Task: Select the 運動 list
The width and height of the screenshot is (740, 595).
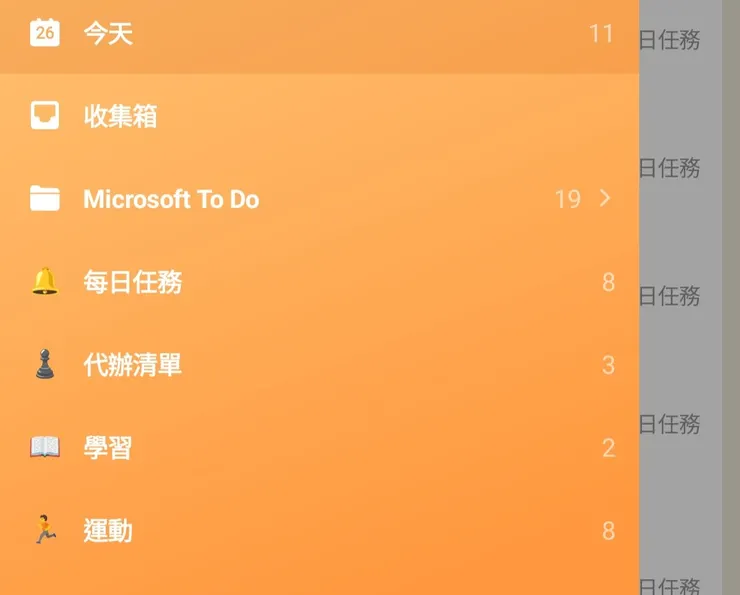Action: pos(108,530)
